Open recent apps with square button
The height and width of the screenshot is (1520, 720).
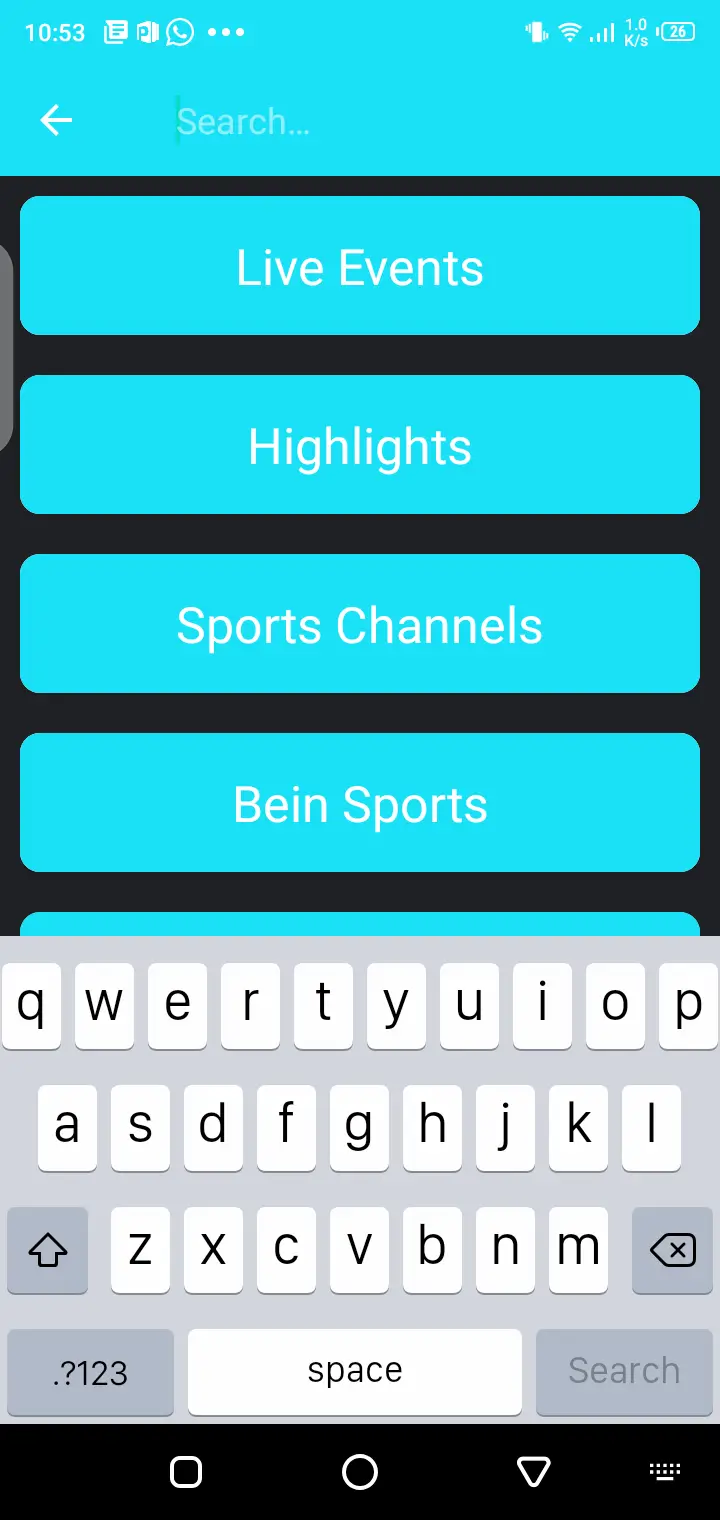click(185, 1471)
